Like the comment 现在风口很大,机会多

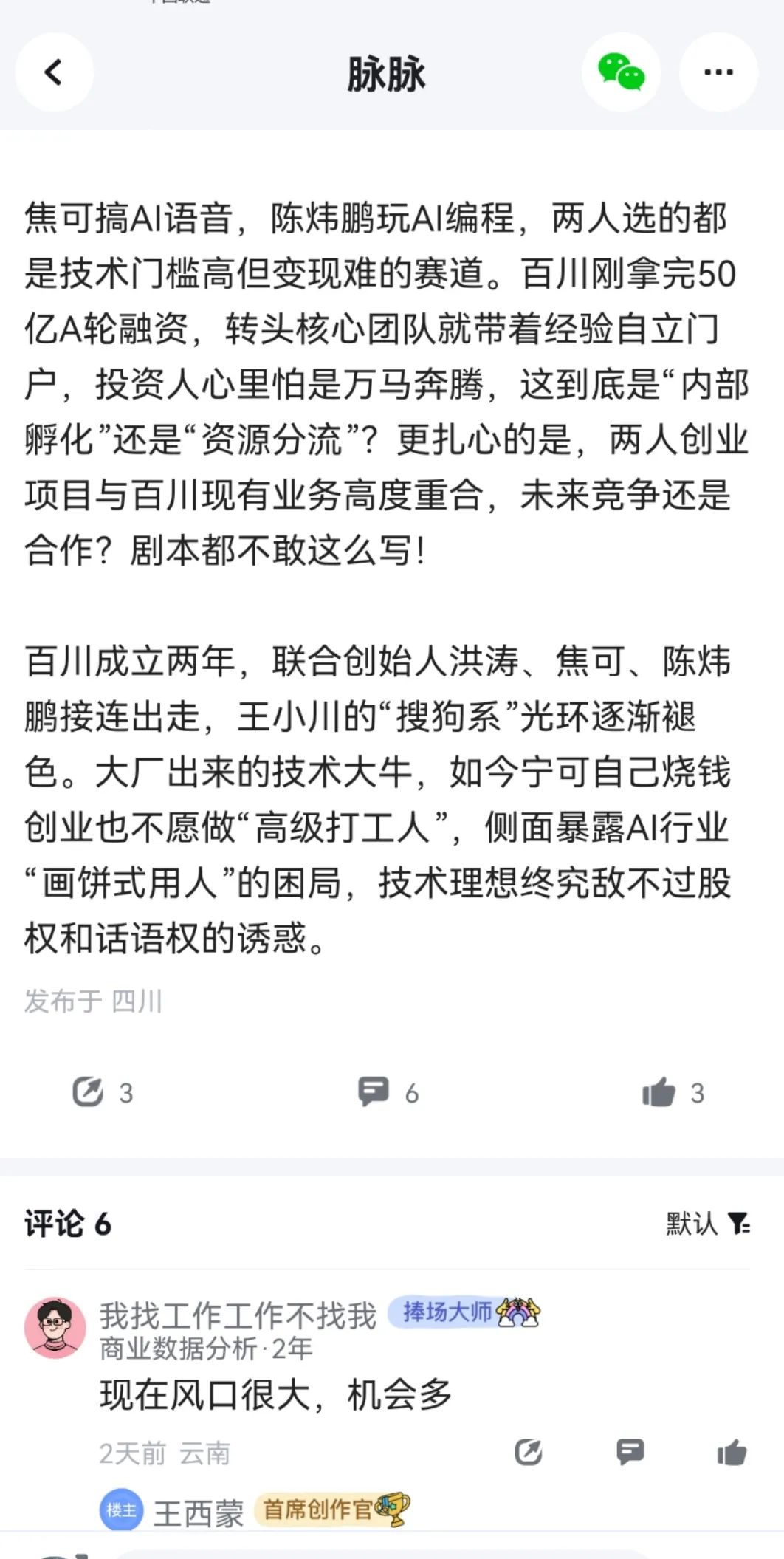pos(732,1453)
